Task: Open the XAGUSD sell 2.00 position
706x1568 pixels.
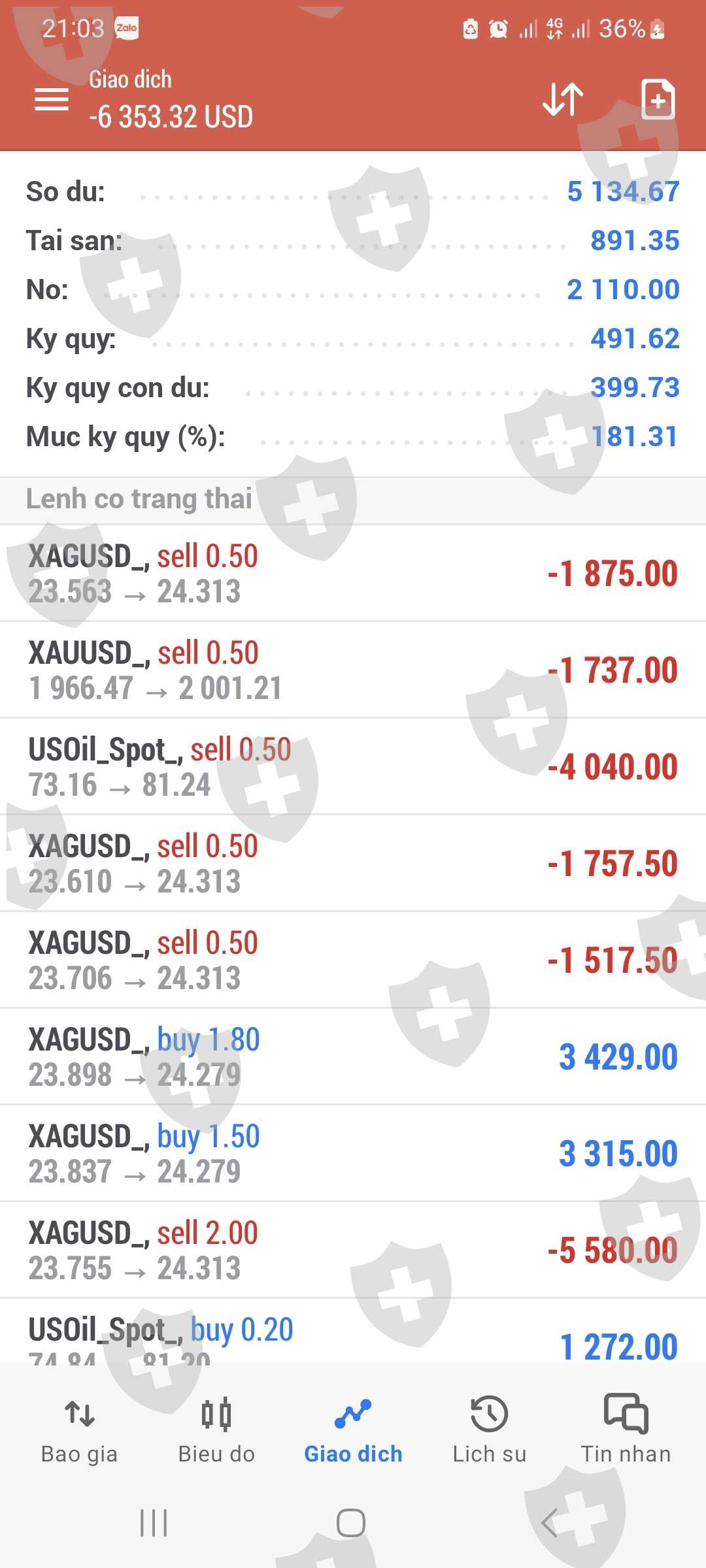Action: pyautogui.click(x=353, y=1250)
